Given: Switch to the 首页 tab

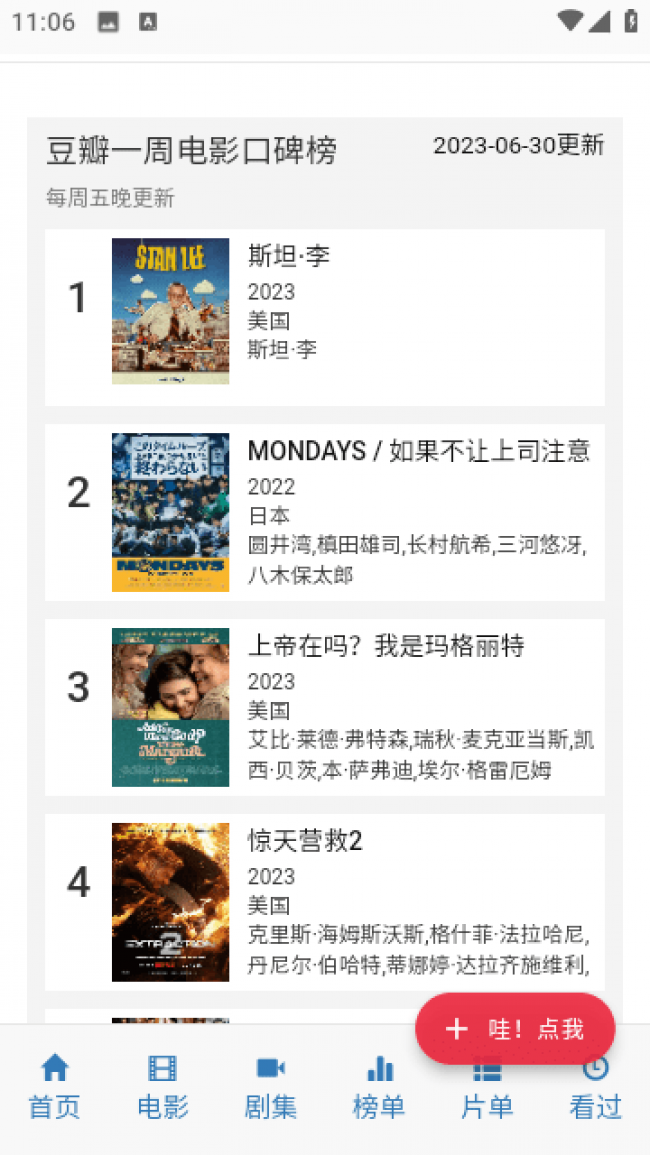Looking at the screenshot, I should (x=54, y=1088).
